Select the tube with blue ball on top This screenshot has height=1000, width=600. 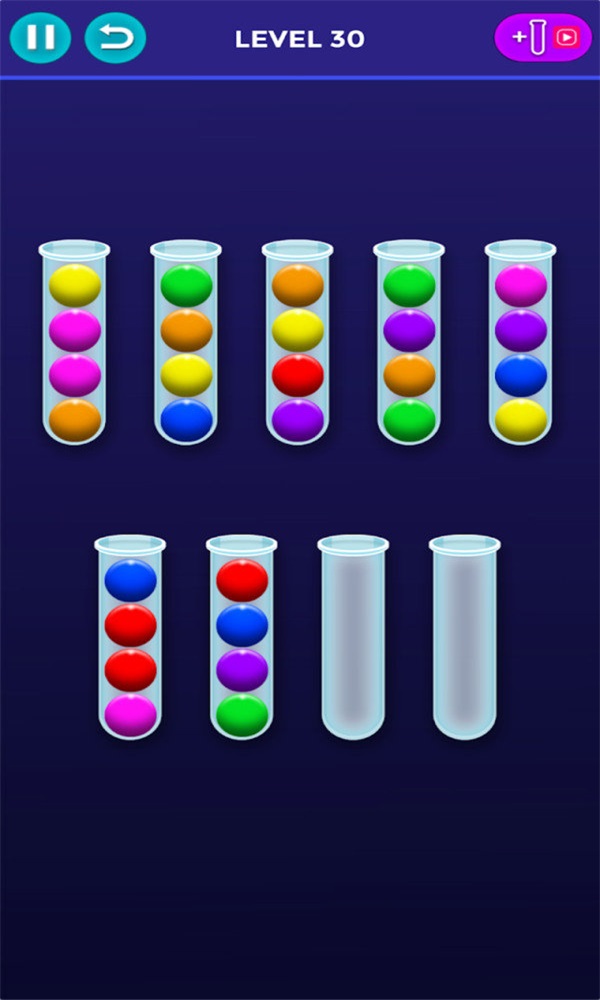[x=130, y=638]
